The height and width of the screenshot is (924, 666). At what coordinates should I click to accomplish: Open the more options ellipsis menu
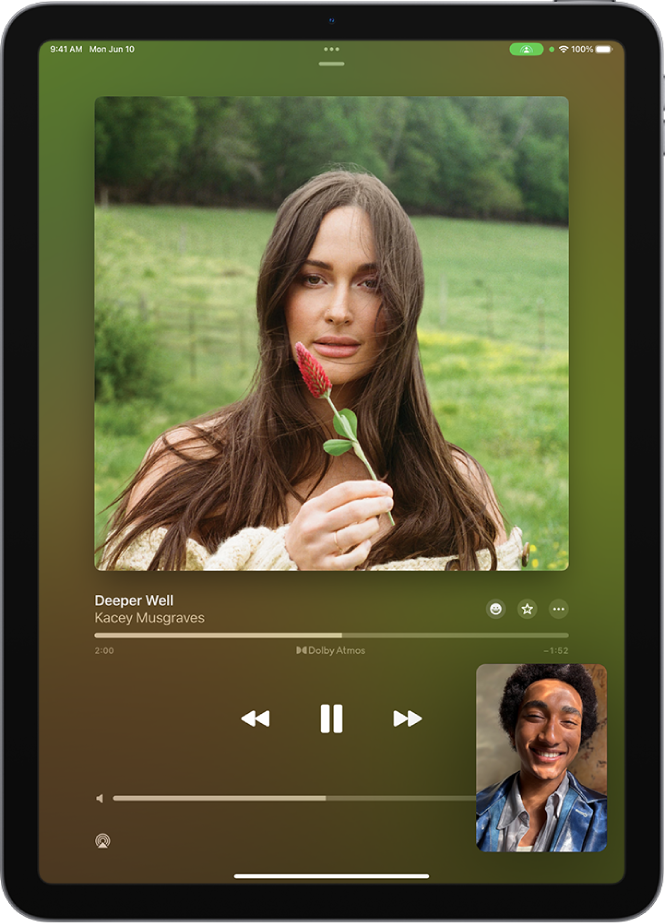pyautogui.click(x=559, y=608)
